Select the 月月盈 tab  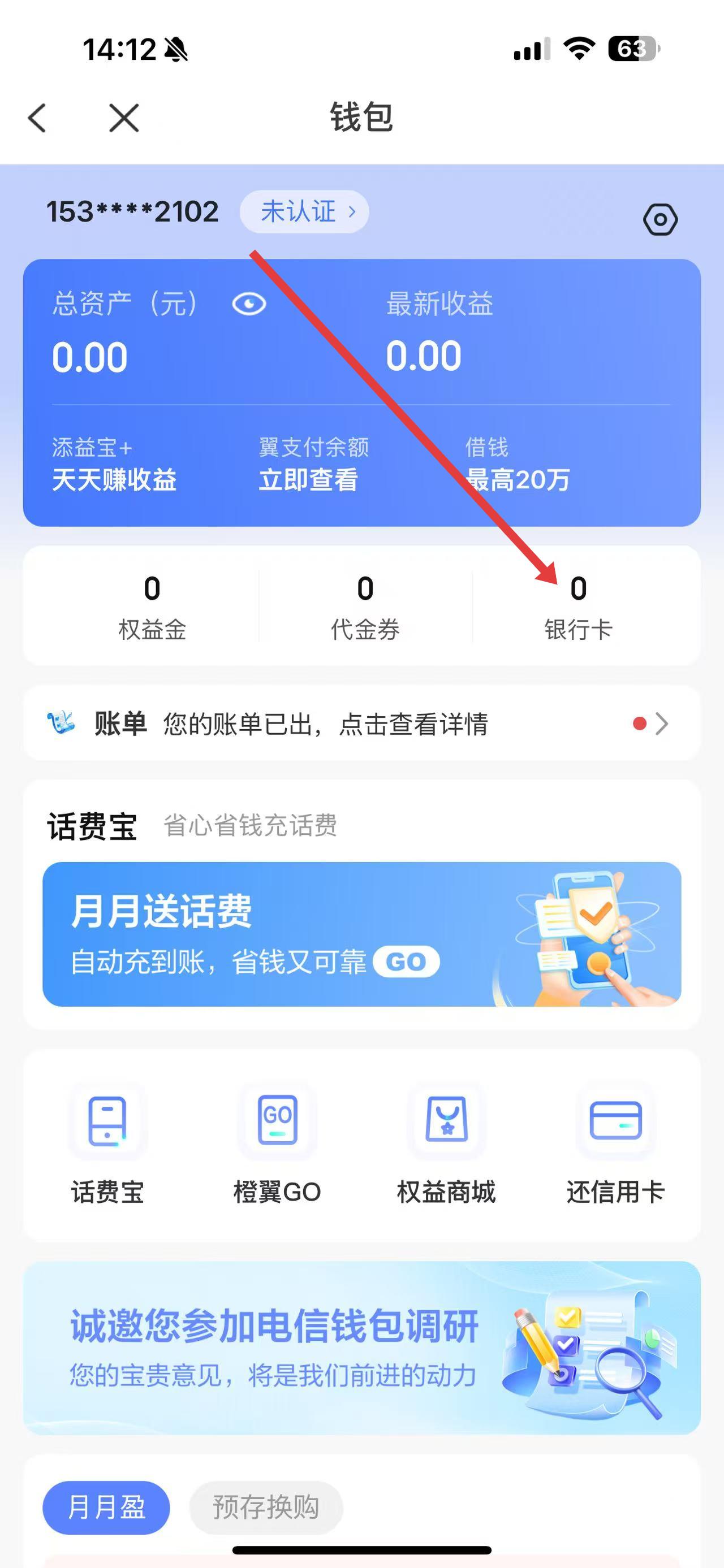click(106, 1507)
